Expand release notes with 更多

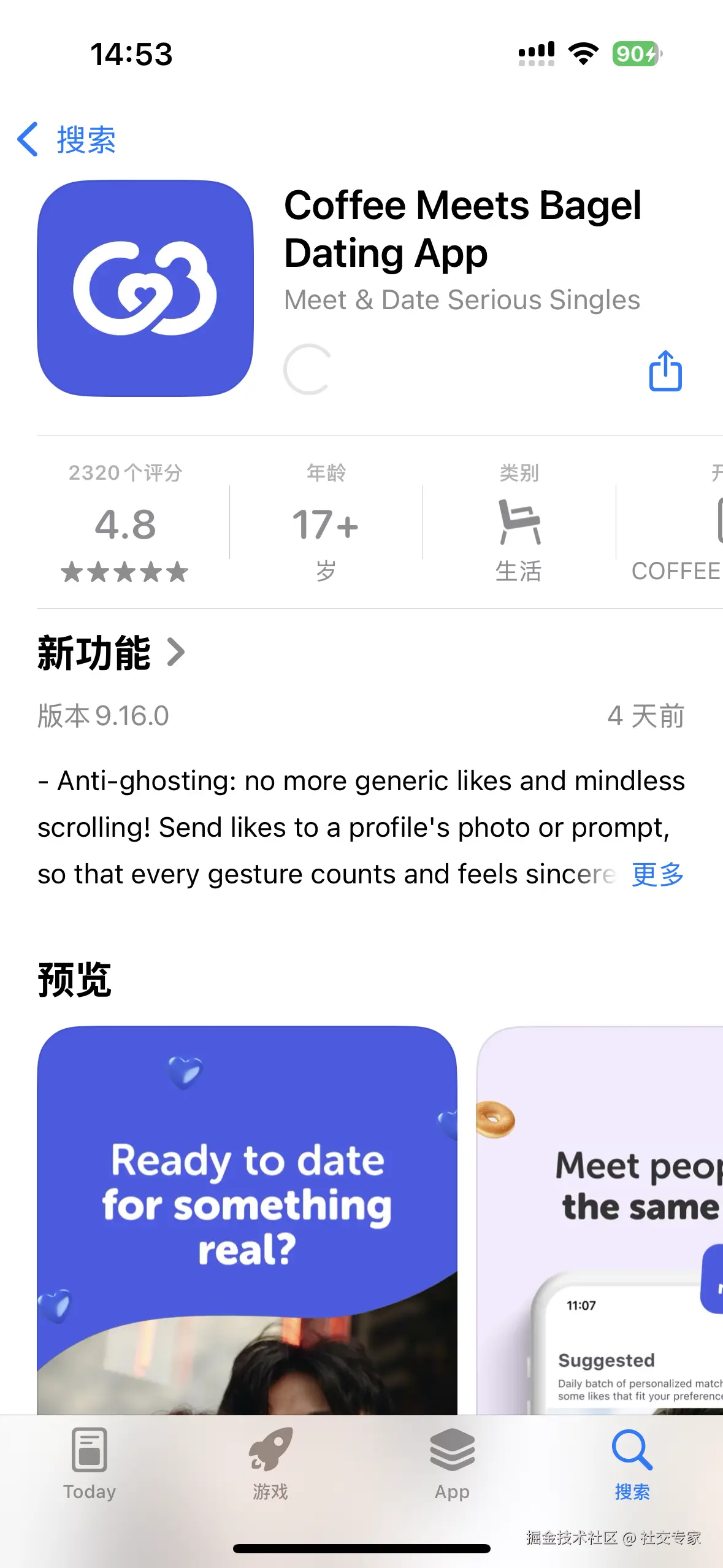point(657,874)
